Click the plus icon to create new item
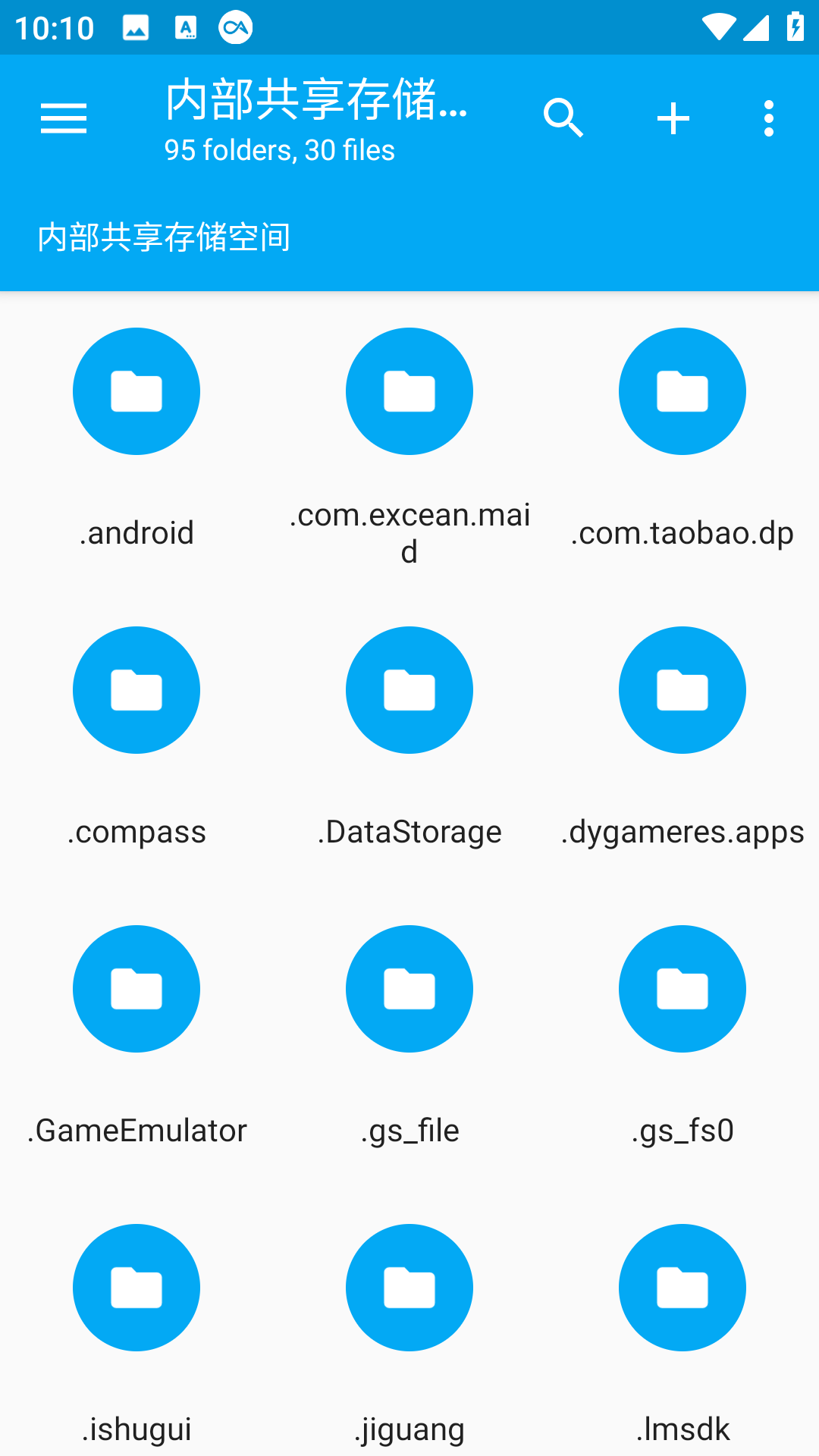The width and height of the screenshot is (819, 1456). [673, 118]
